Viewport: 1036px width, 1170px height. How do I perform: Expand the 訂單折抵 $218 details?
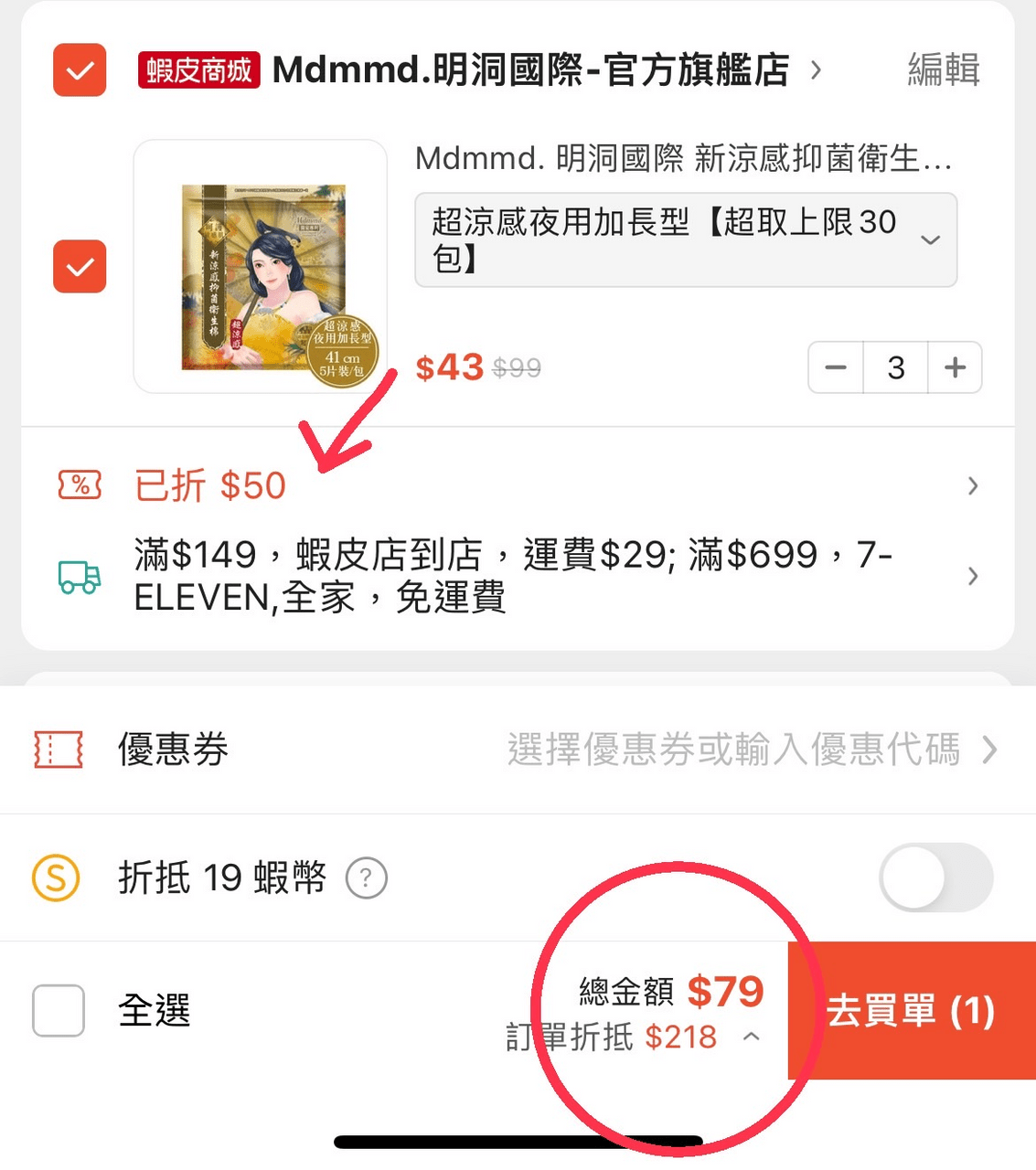tap(752, 1037)
